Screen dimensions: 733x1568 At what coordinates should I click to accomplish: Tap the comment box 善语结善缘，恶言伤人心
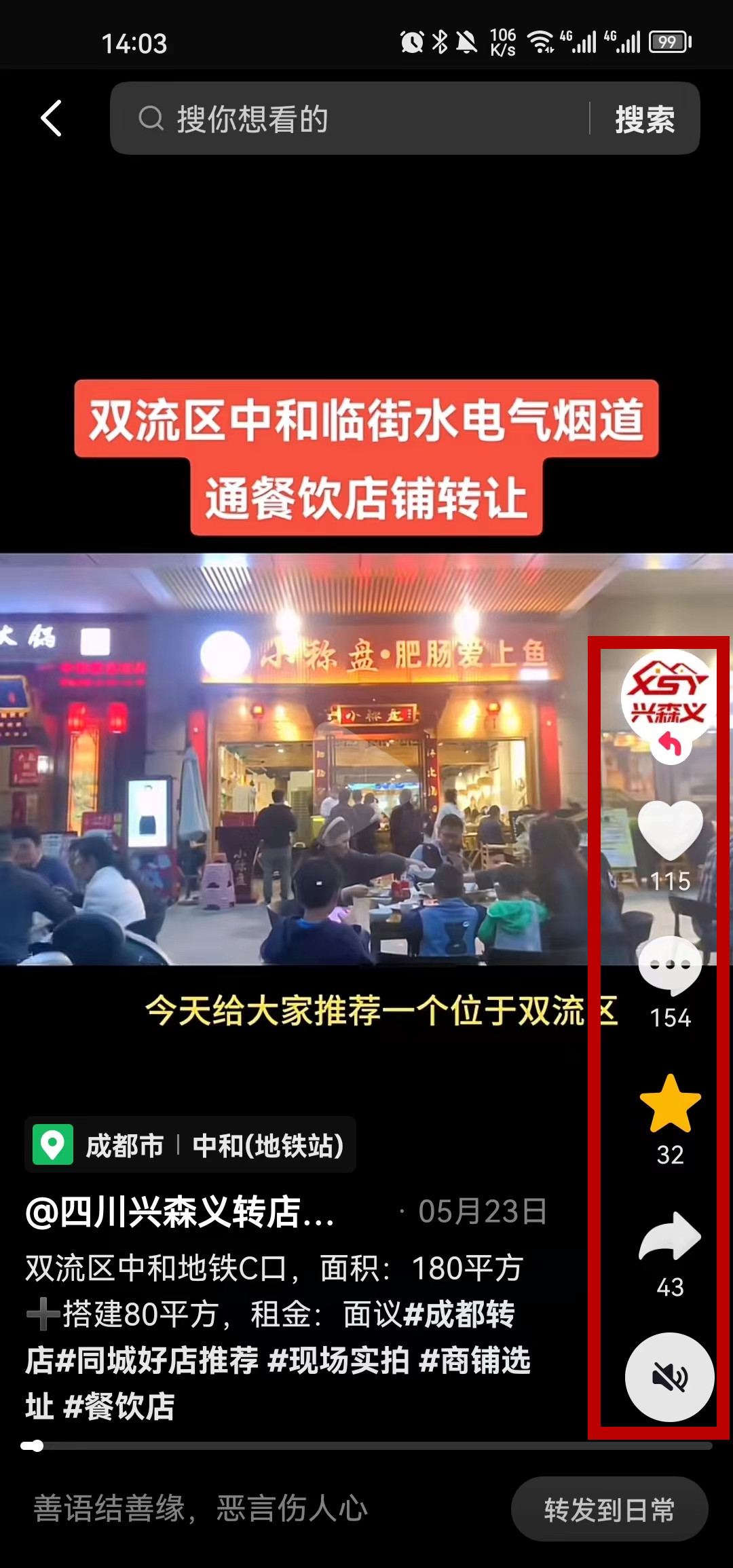(200, 1508)
